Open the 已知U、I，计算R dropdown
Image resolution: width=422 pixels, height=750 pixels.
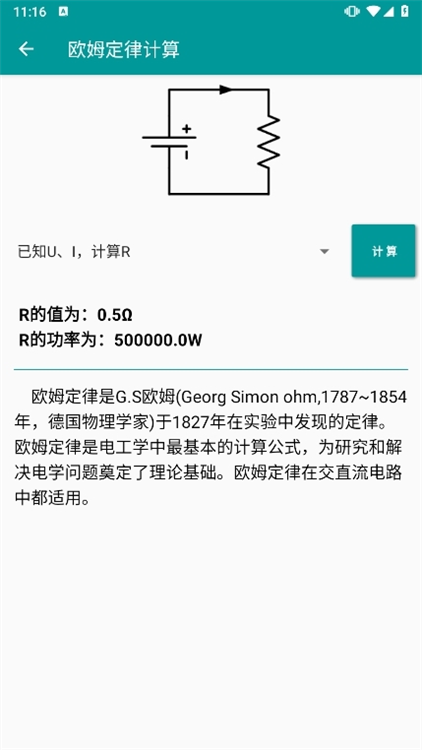pos(174,252)
